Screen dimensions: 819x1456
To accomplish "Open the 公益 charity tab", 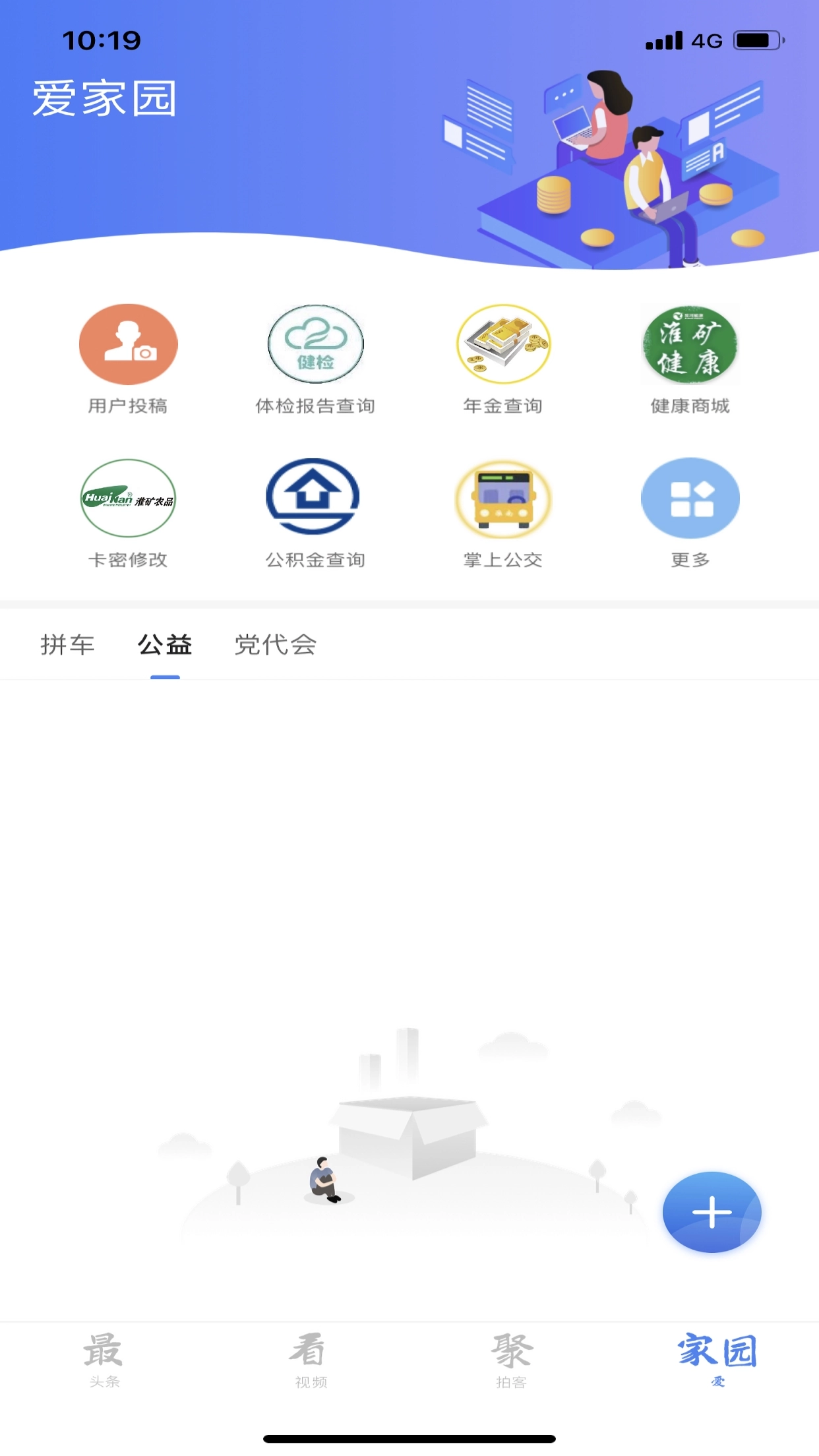I will [x=164, y=645].
